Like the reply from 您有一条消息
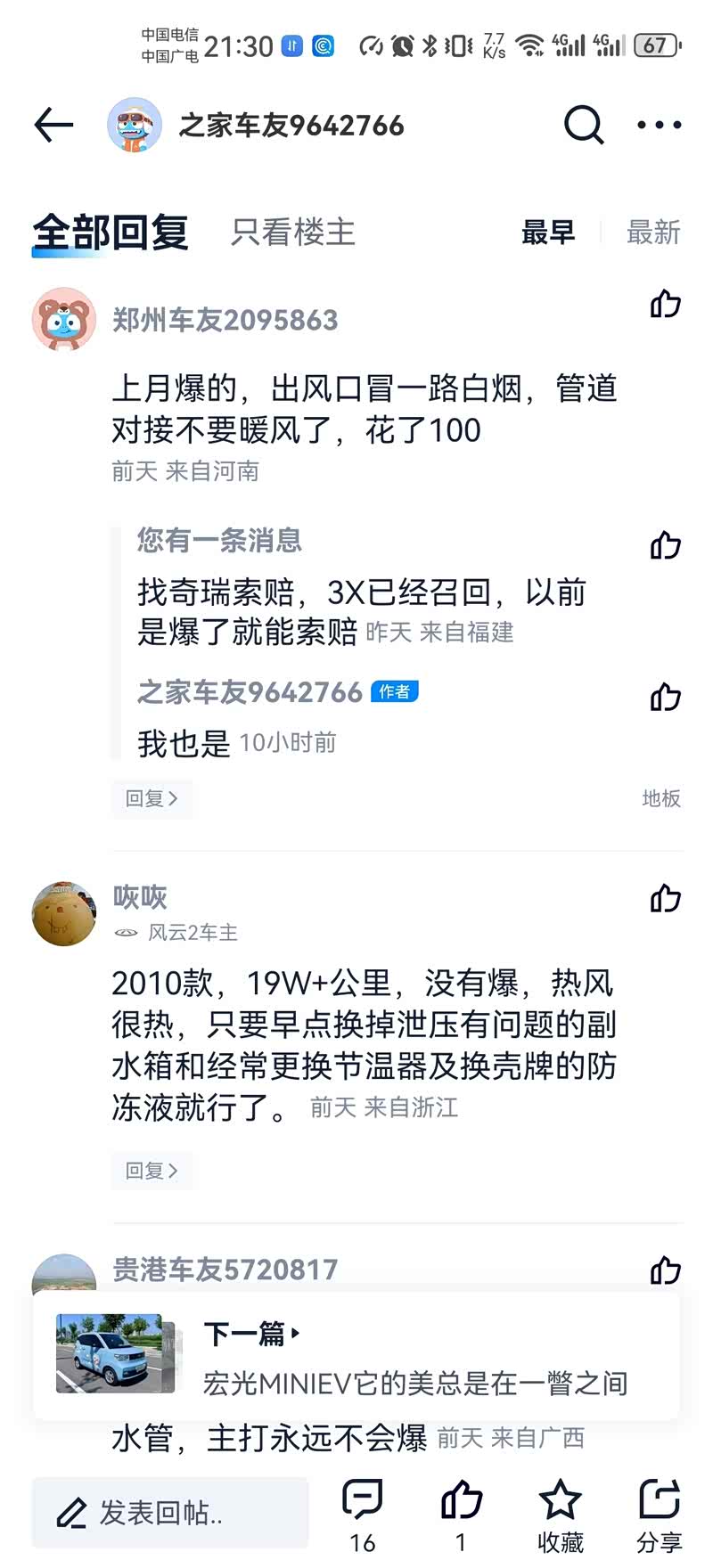Image resolution: width=713 pixels, height=1568 pixels. tap(665, 545)
